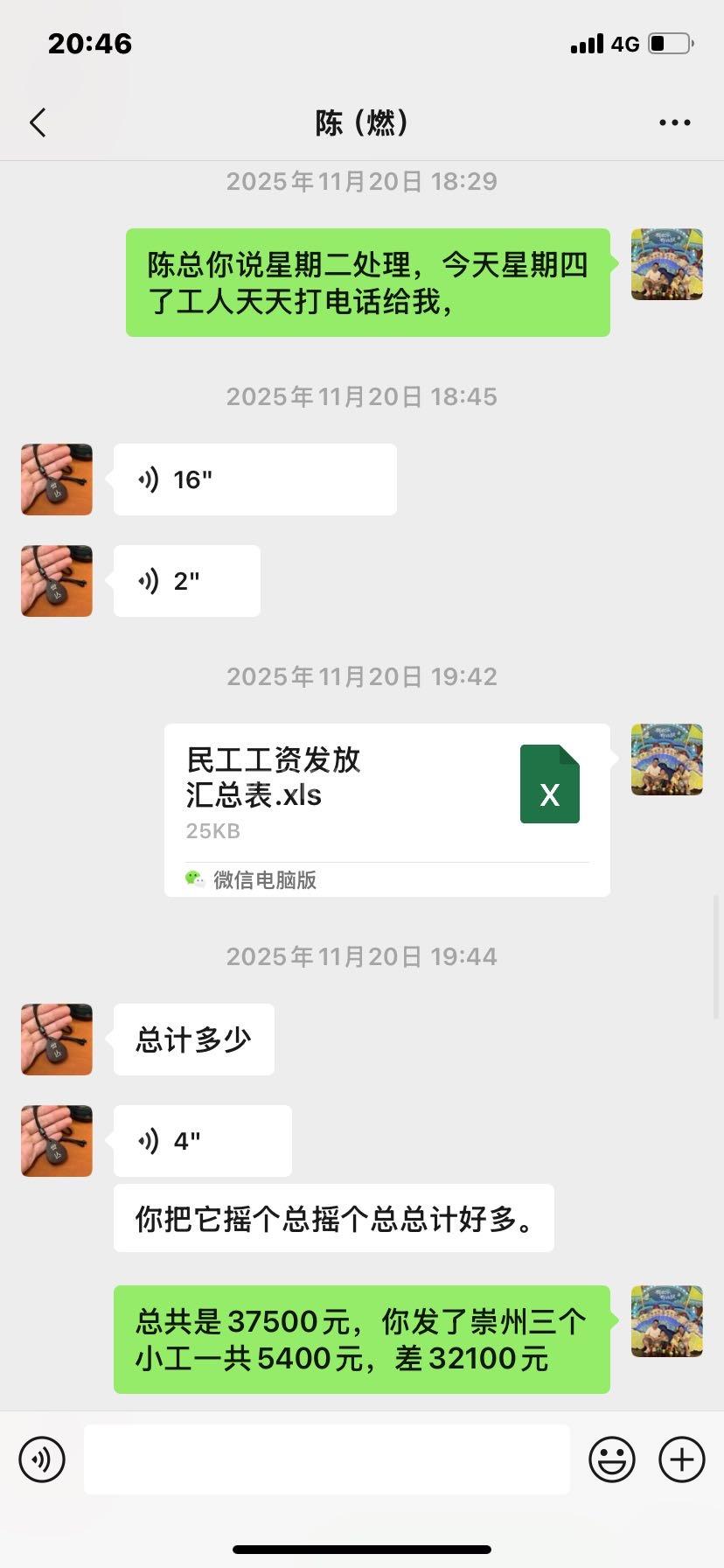Play the 4-second voice message
The width and height of the screenshot is (724, 1568).
coord(202,1141)
